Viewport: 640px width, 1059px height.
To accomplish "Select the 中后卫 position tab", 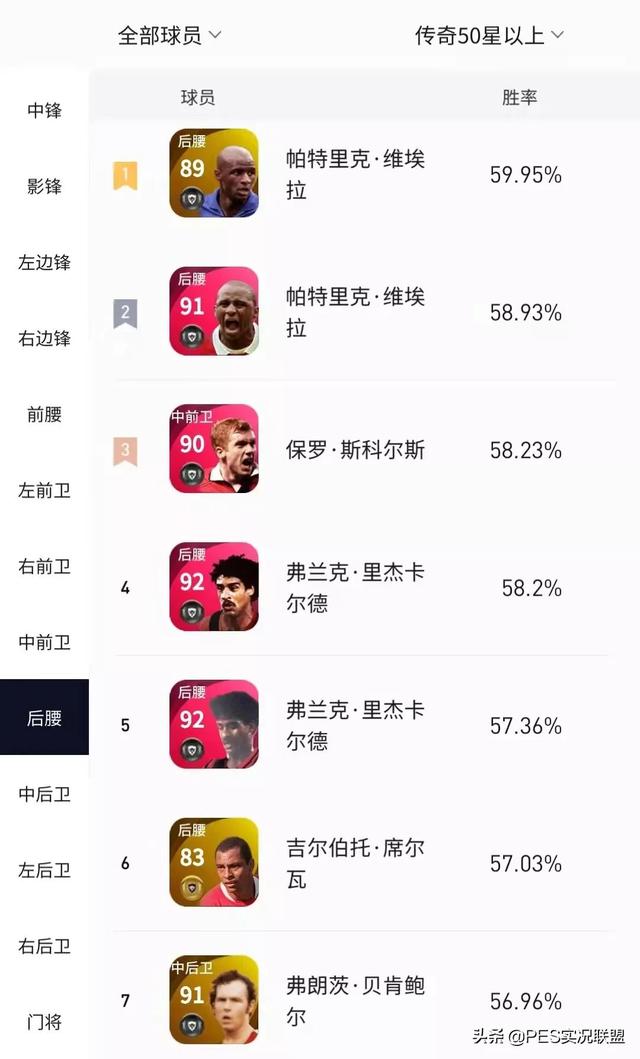I will click(x=44, y=795).
